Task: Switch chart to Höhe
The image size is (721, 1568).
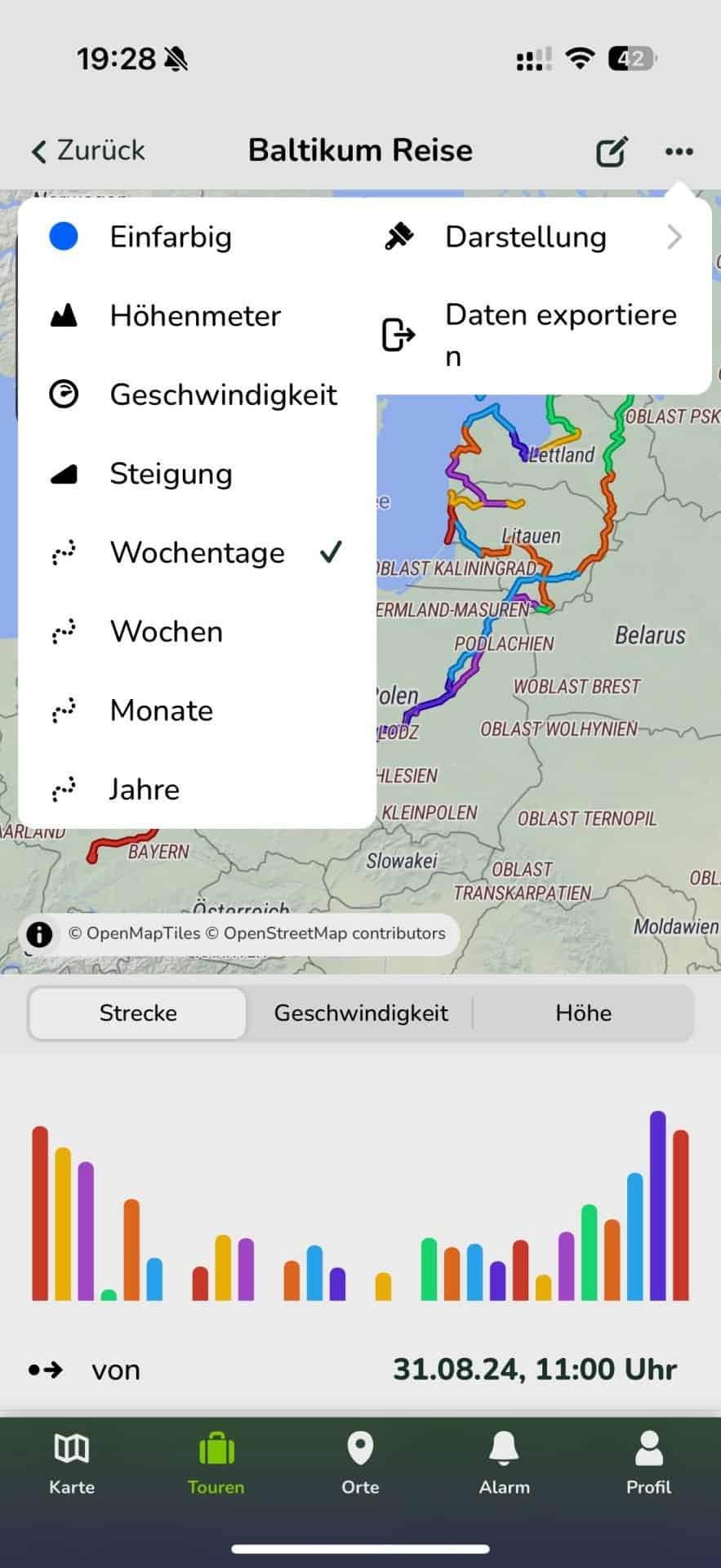Action: (583, 1013)
